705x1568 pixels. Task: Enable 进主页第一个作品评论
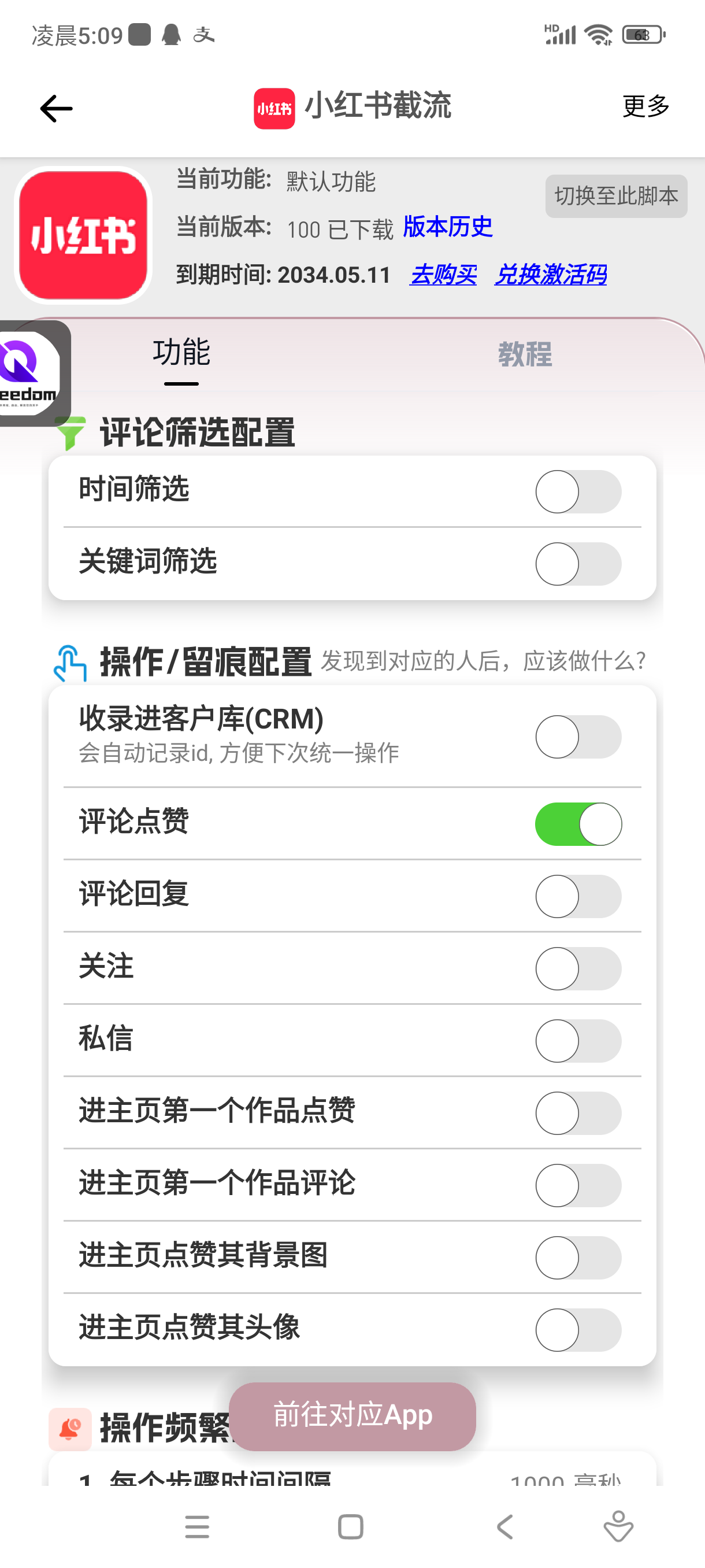[x=578, y=1185]
